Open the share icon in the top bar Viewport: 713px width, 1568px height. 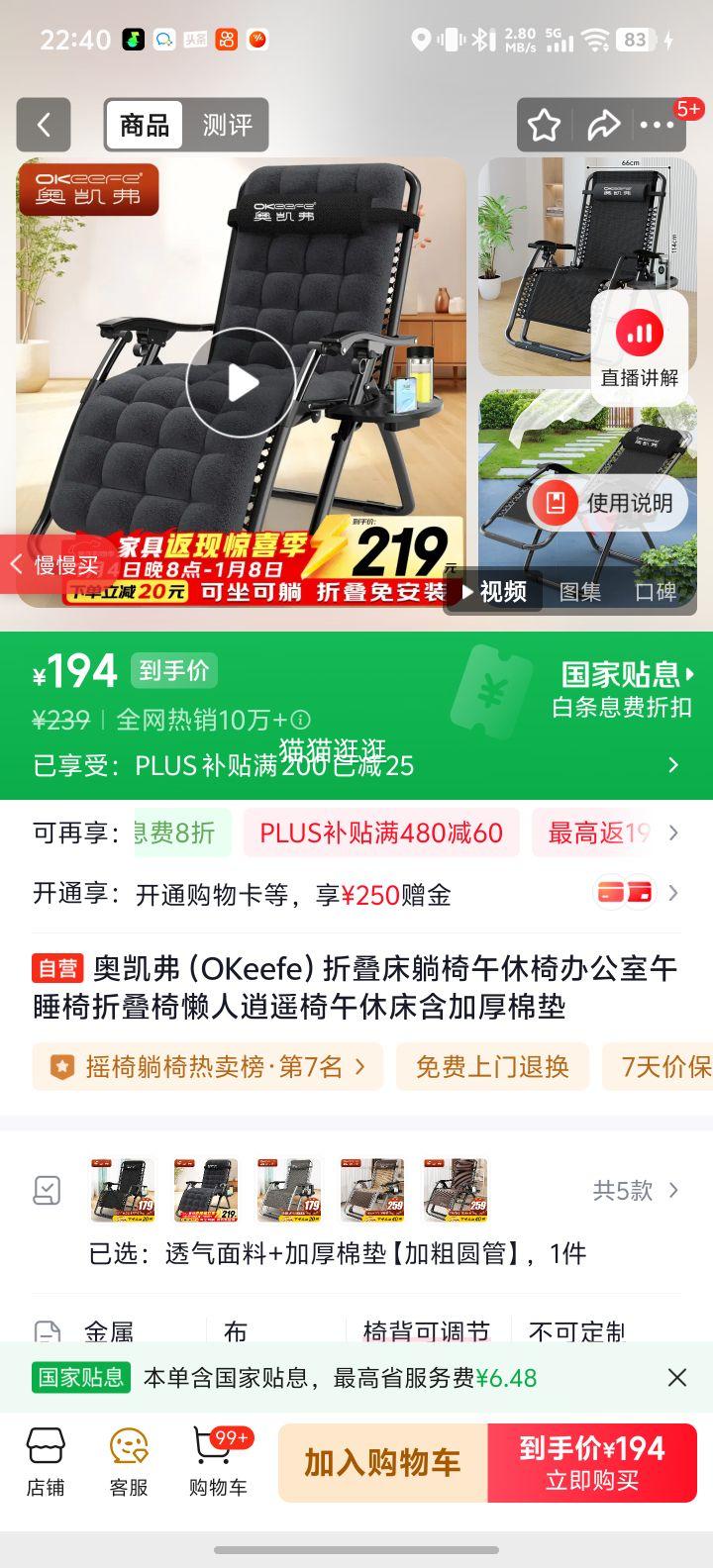click(x=605, y=125)
